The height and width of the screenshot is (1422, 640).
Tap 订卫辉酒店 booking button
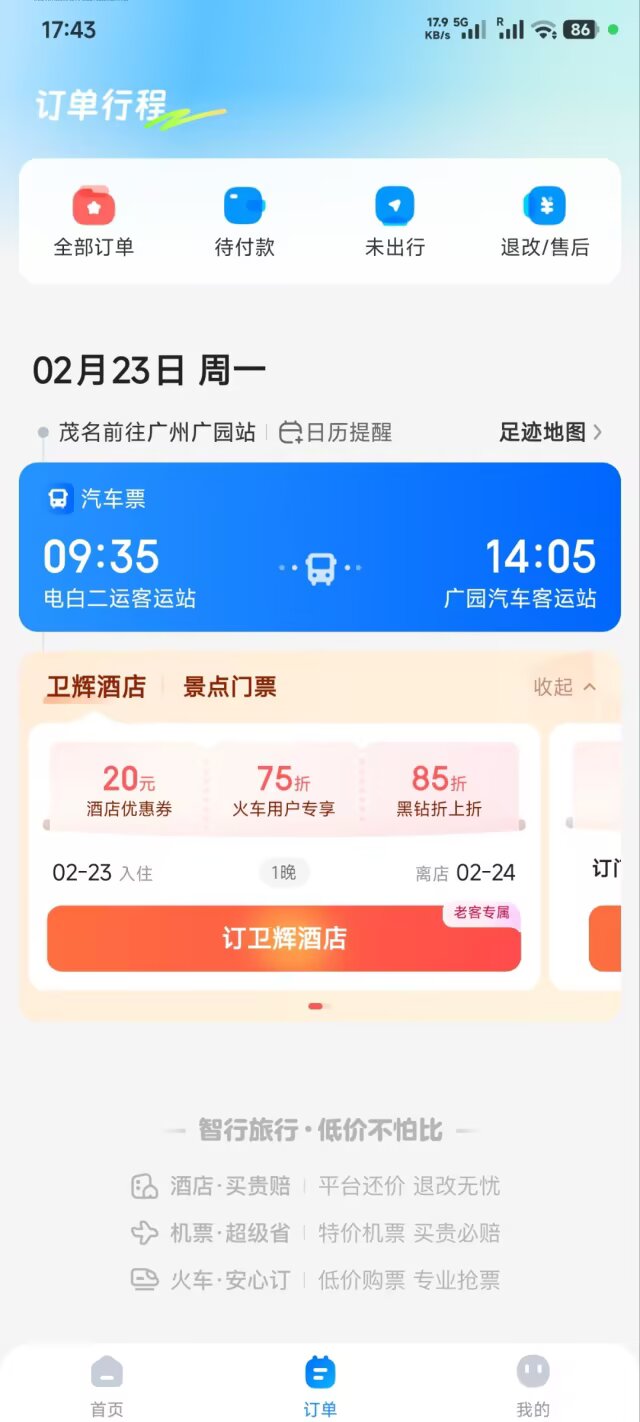(x=284, y=938)
